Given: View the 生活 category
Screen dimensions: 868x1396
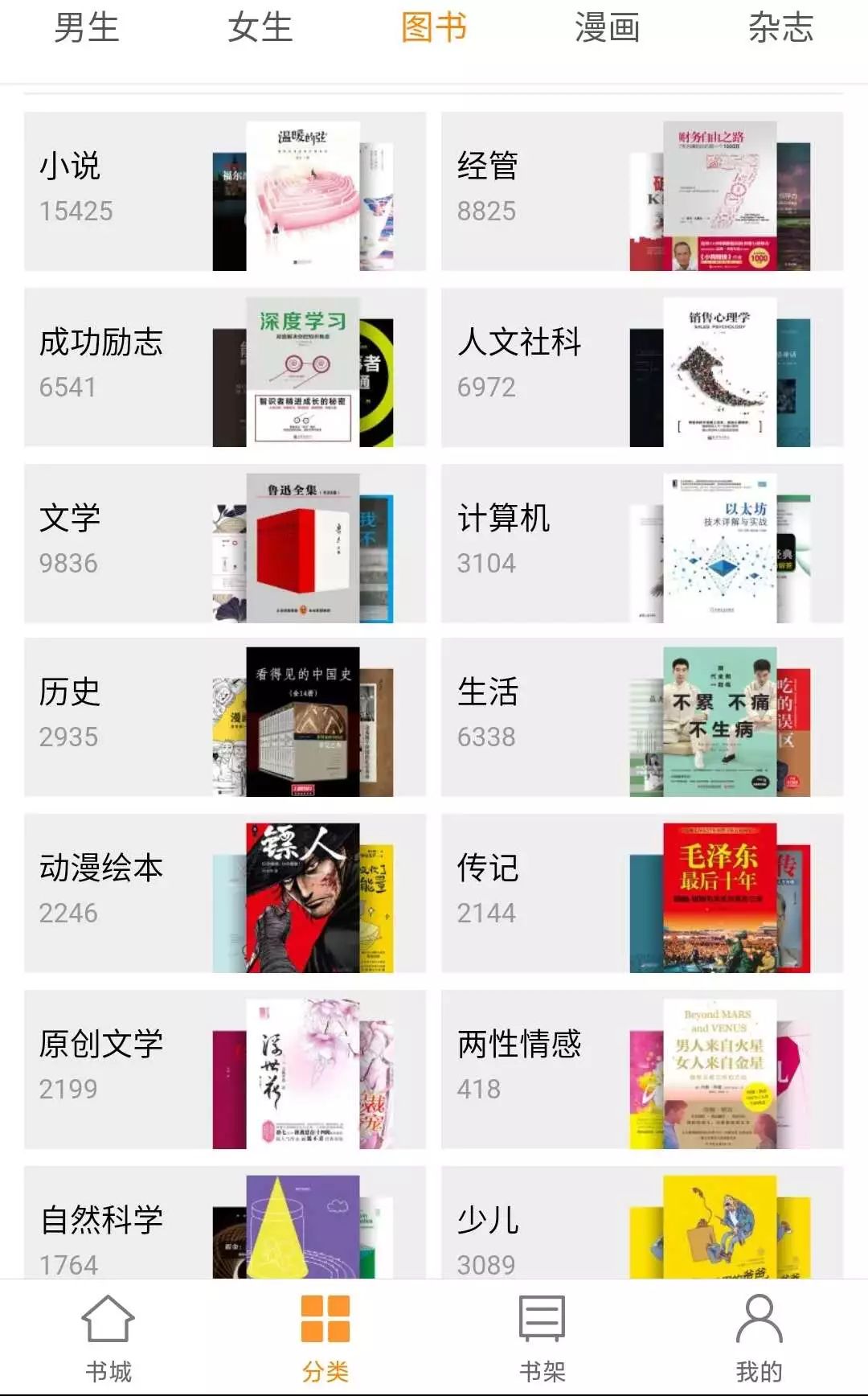Looking at the screenshot, I should click(x=641, y=716).
